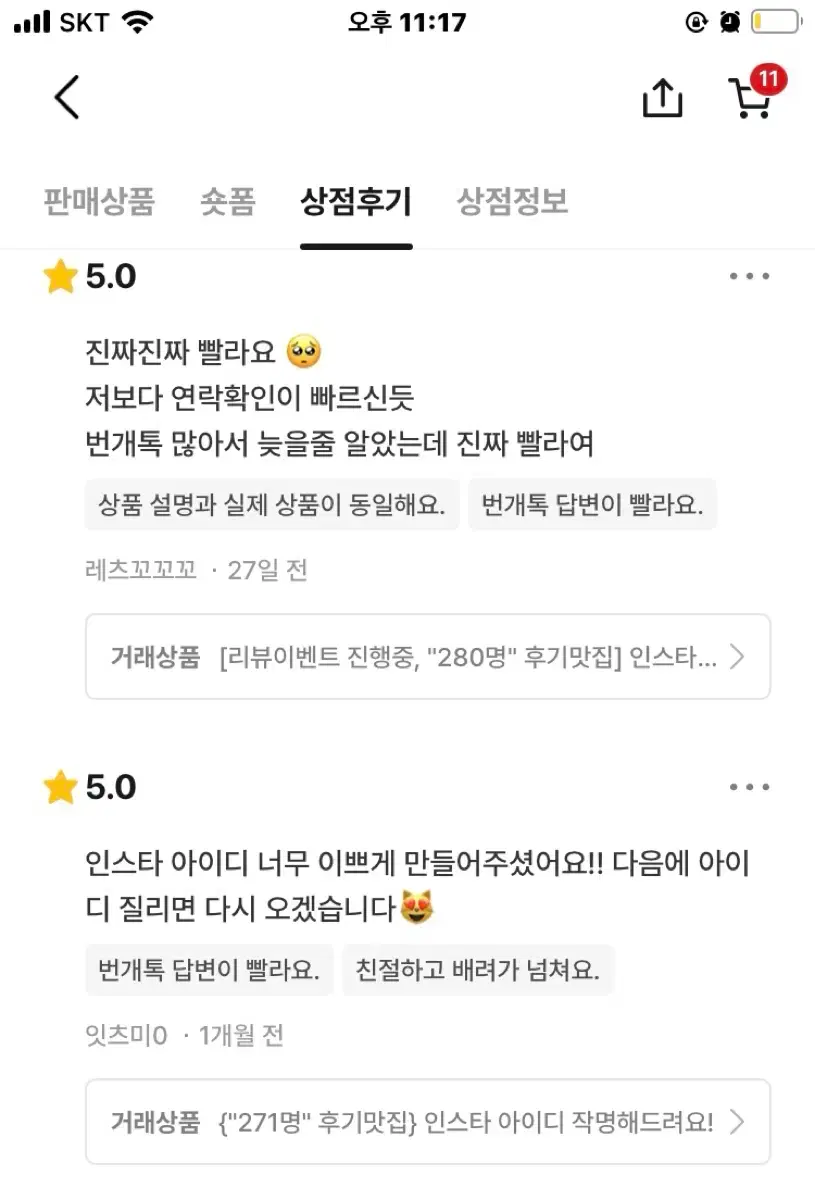Select the '친절하고 배려가 넘쳐요' tag
Screen dimensions: 815x1200
pyautogui.click(x=478, y=970)
